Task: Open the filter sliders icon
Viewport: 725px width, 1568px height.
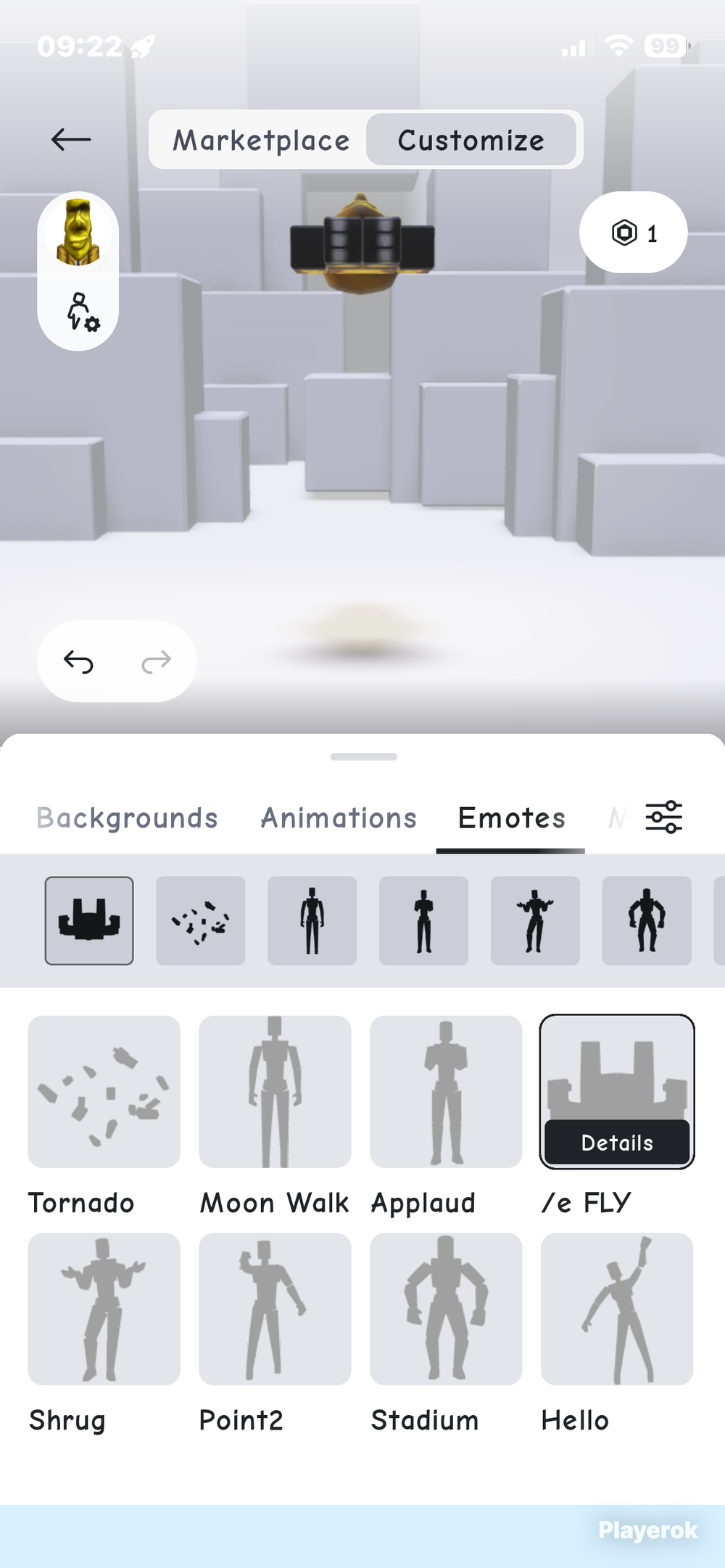Action: click(664, 817)
